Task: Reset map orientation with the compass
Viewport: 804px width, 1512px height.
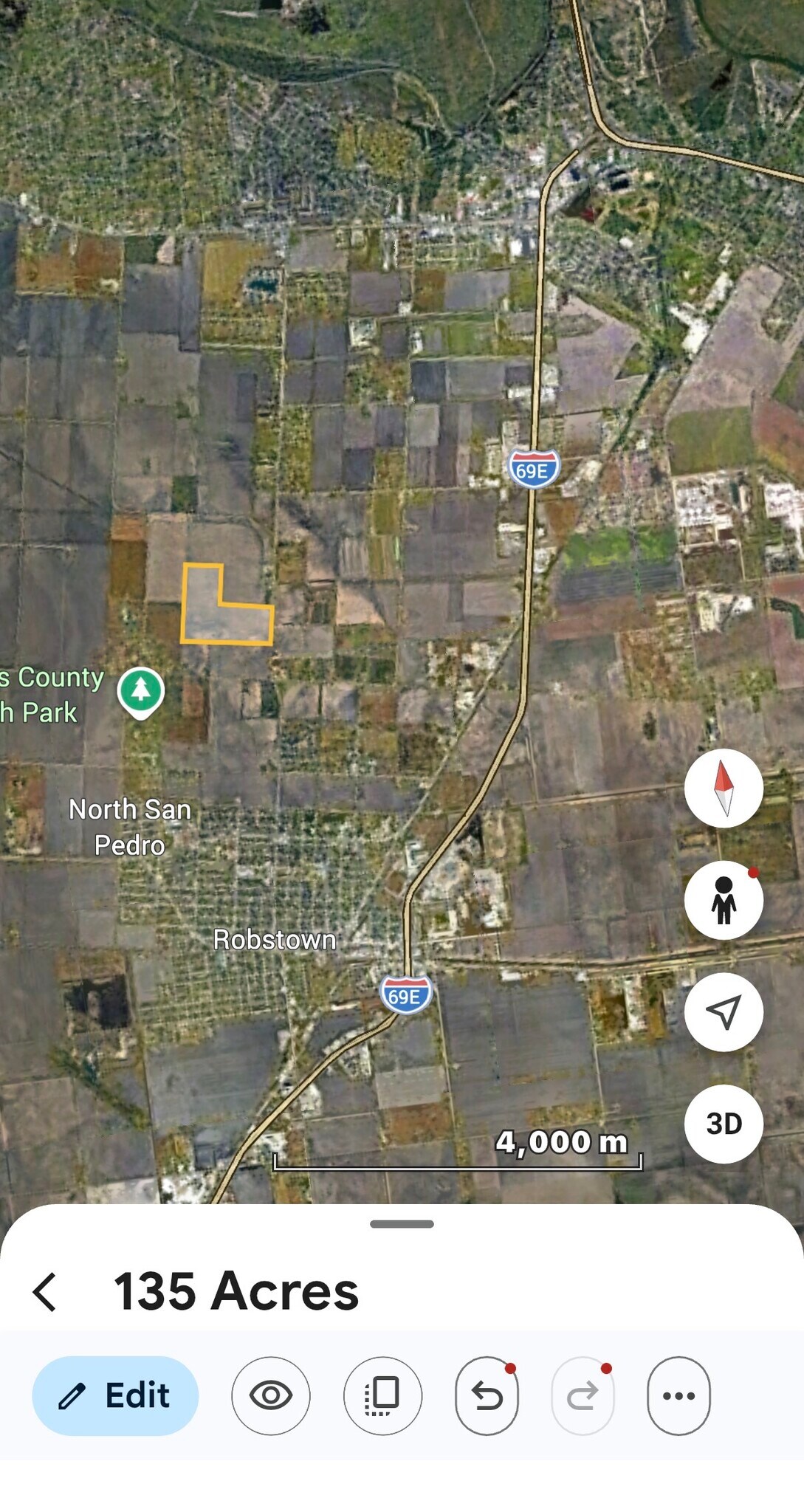Action: (724, 788)
